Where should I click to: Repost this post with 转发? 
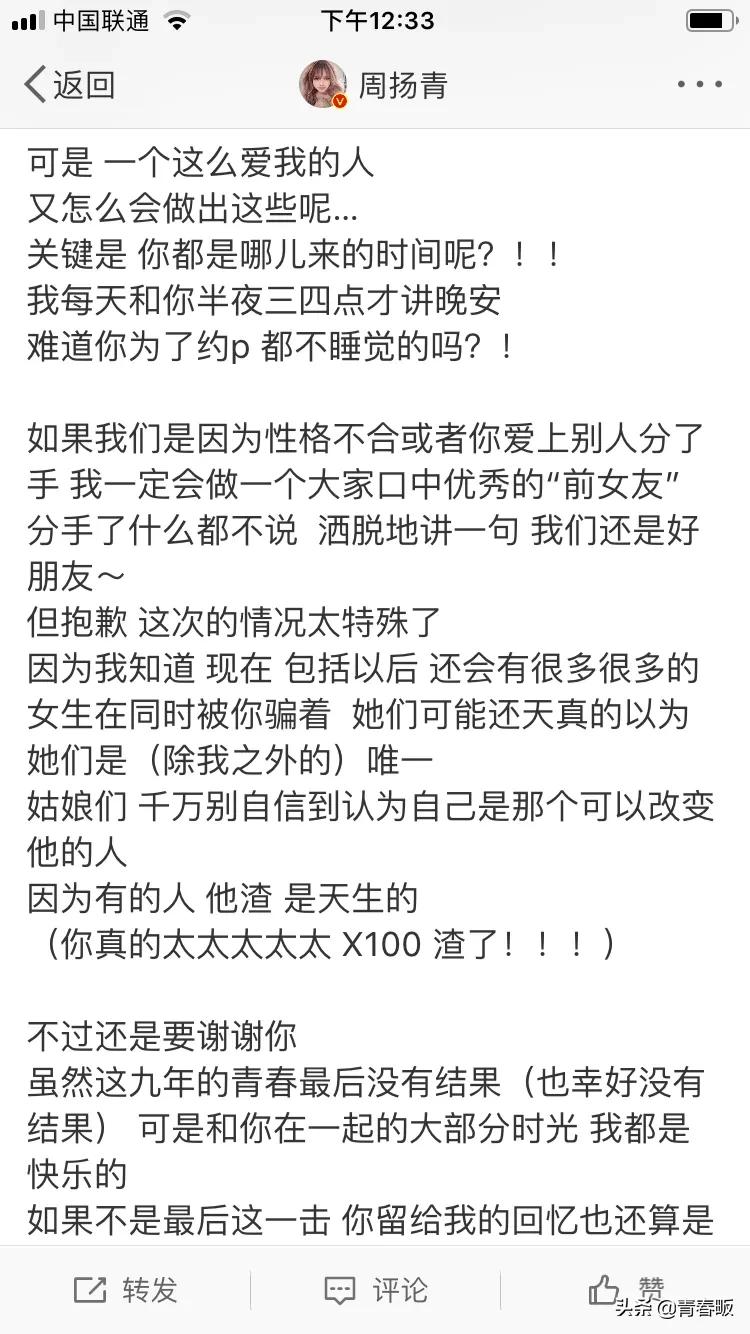pyautogui.click(x=125, y=1290)
